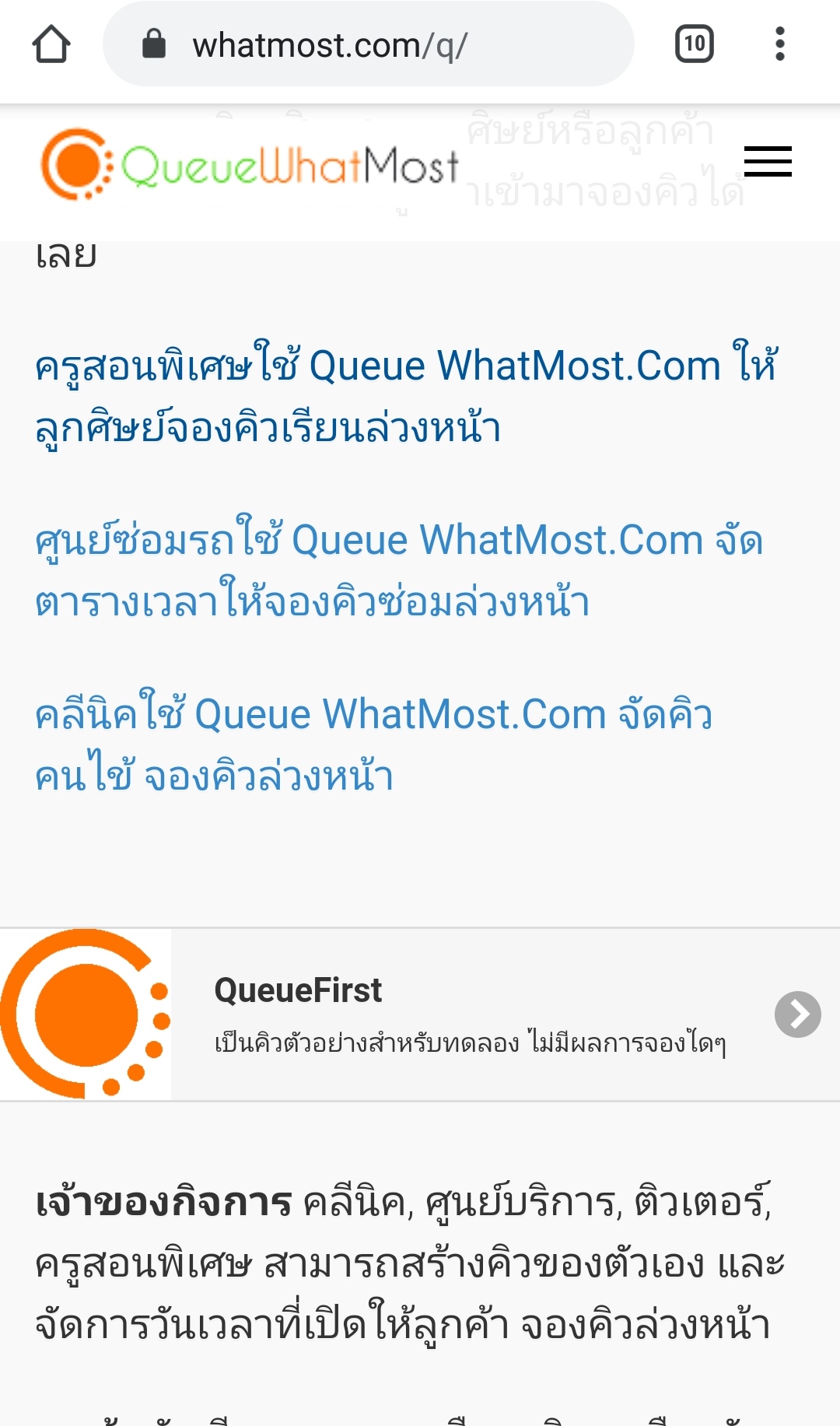Tap the whatmost.com address bar
The image size is (840, 1426).
coord(368,44)
